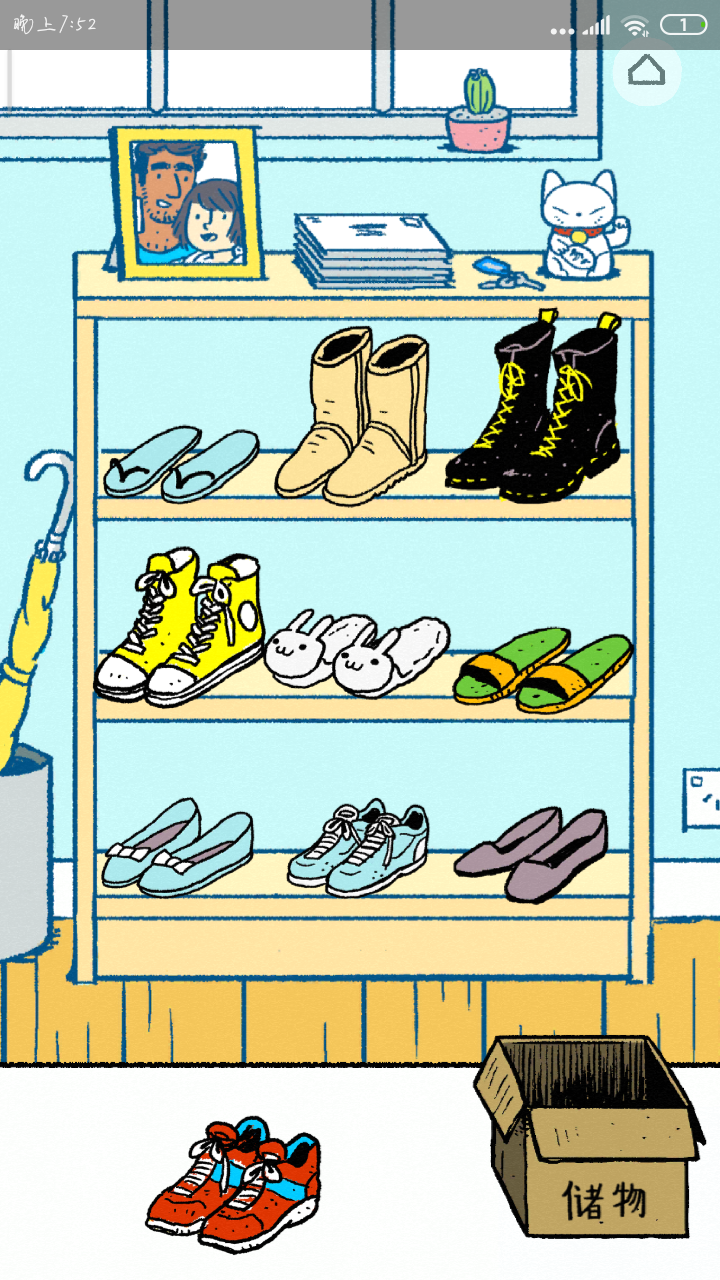
Task: Tap the home icon button
Action: coord(646,71)
